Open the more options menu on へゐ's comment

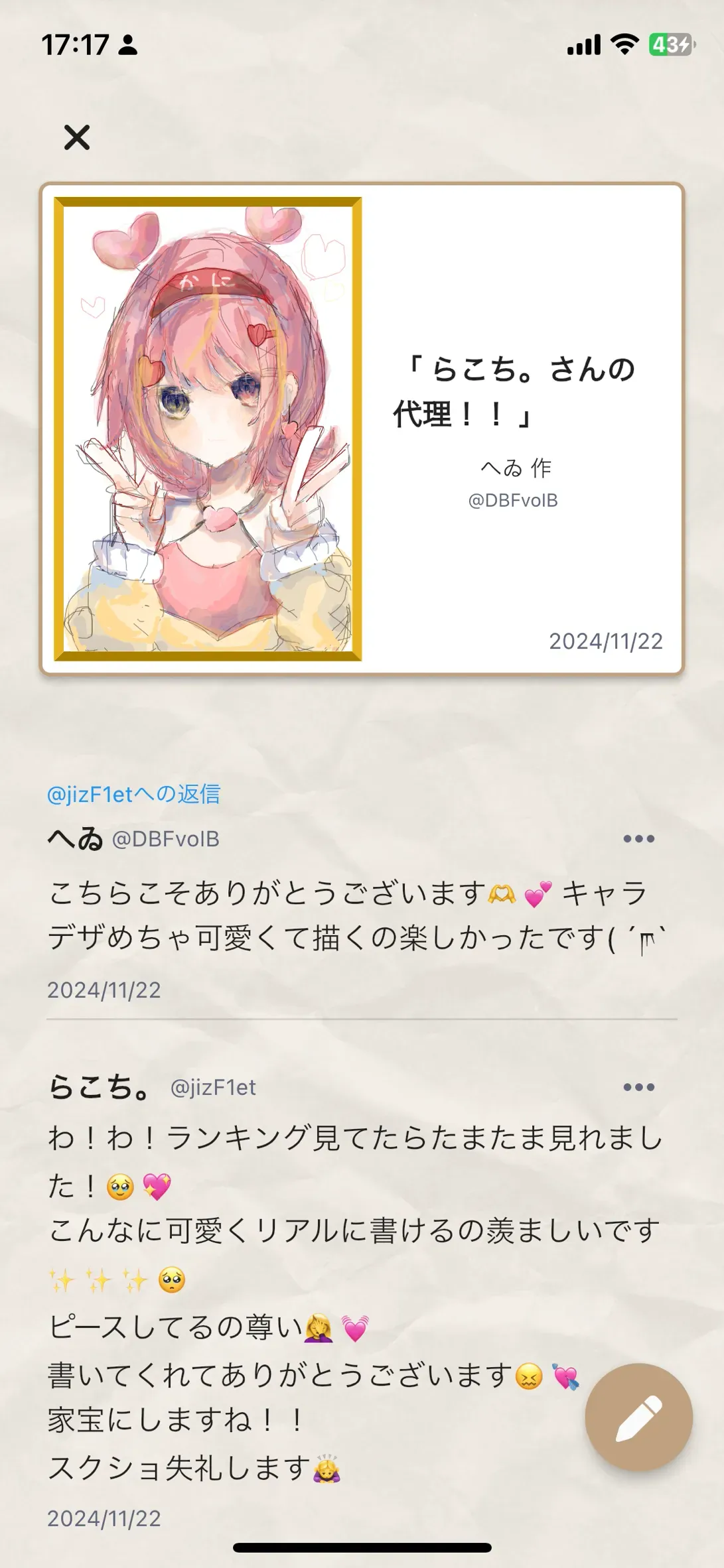click(x=638, y=839)
